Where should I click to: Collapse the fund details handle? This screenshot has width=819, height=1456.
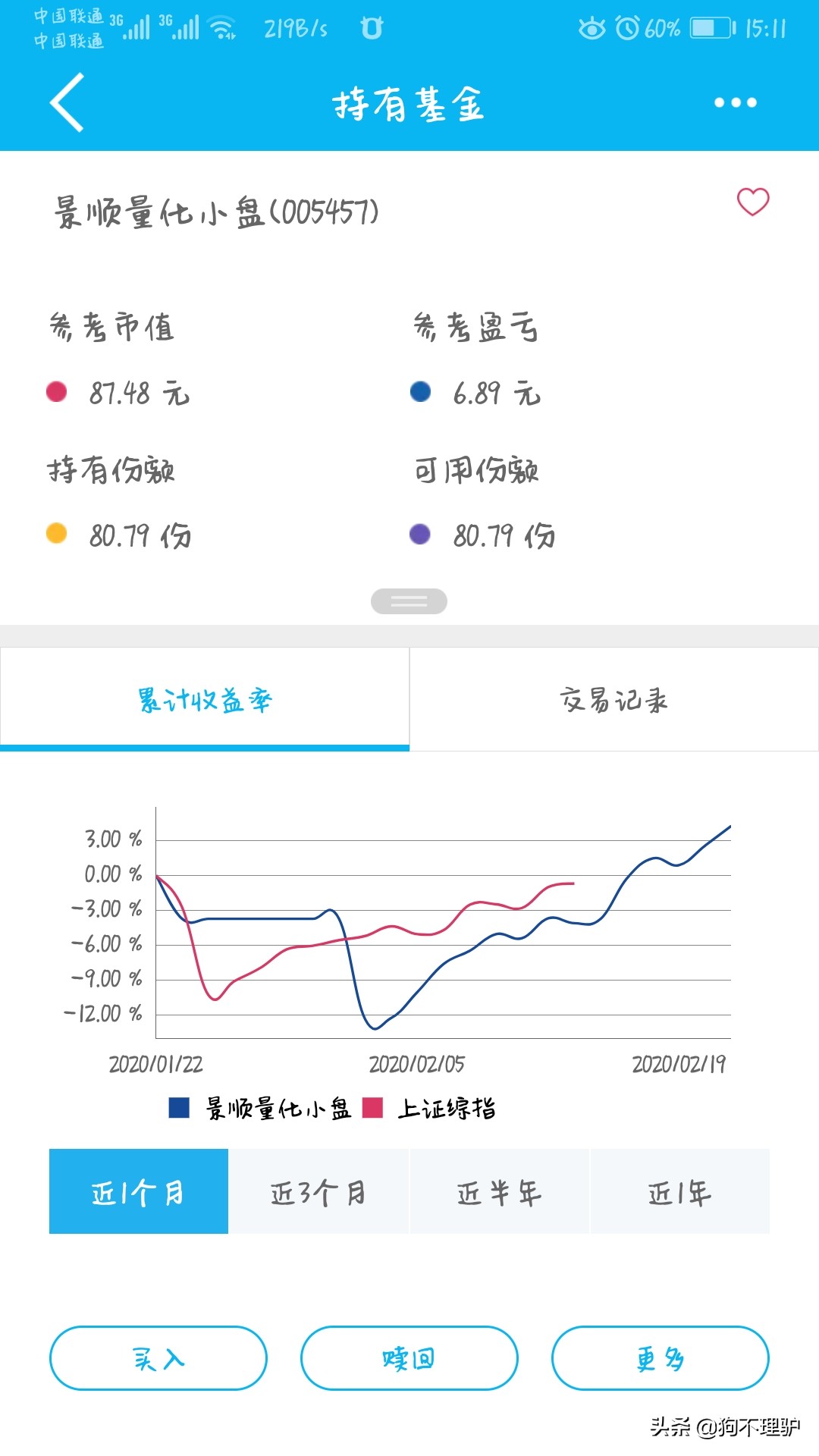click(409, 601)
